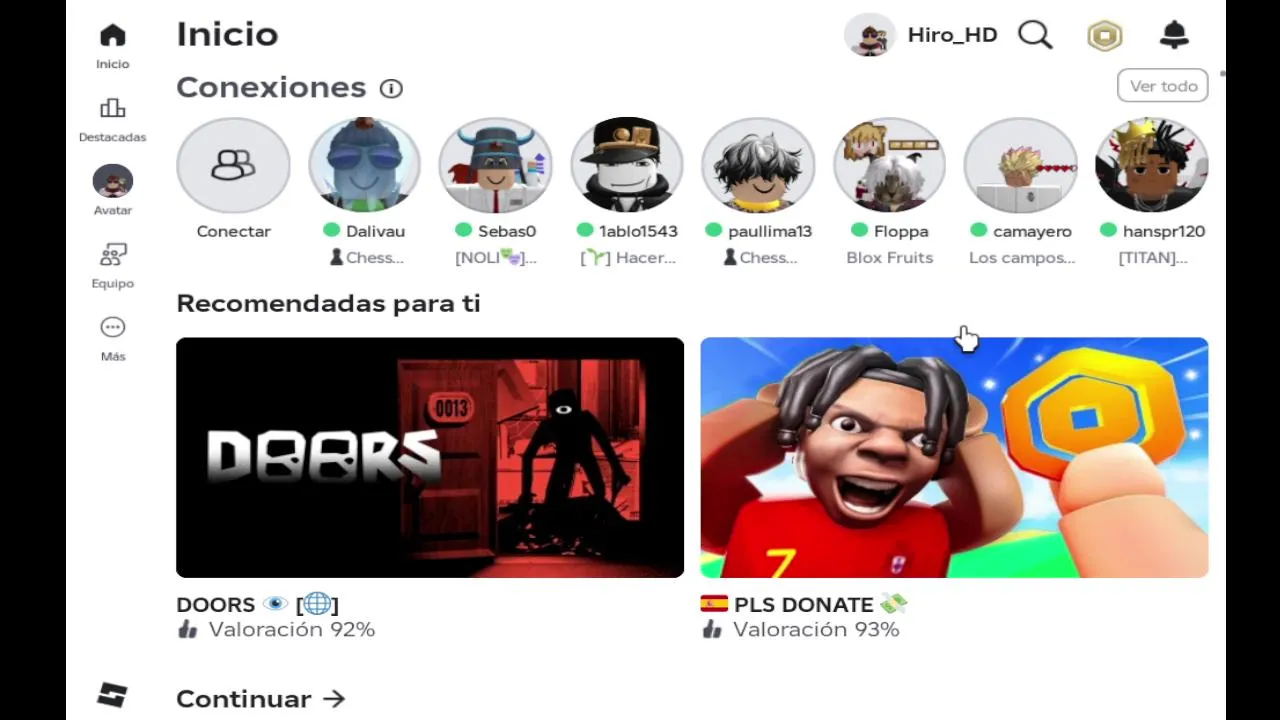
Task: Open Hiro_HD profile in the header
Action: pyautogui.click(x=922, y=35)
